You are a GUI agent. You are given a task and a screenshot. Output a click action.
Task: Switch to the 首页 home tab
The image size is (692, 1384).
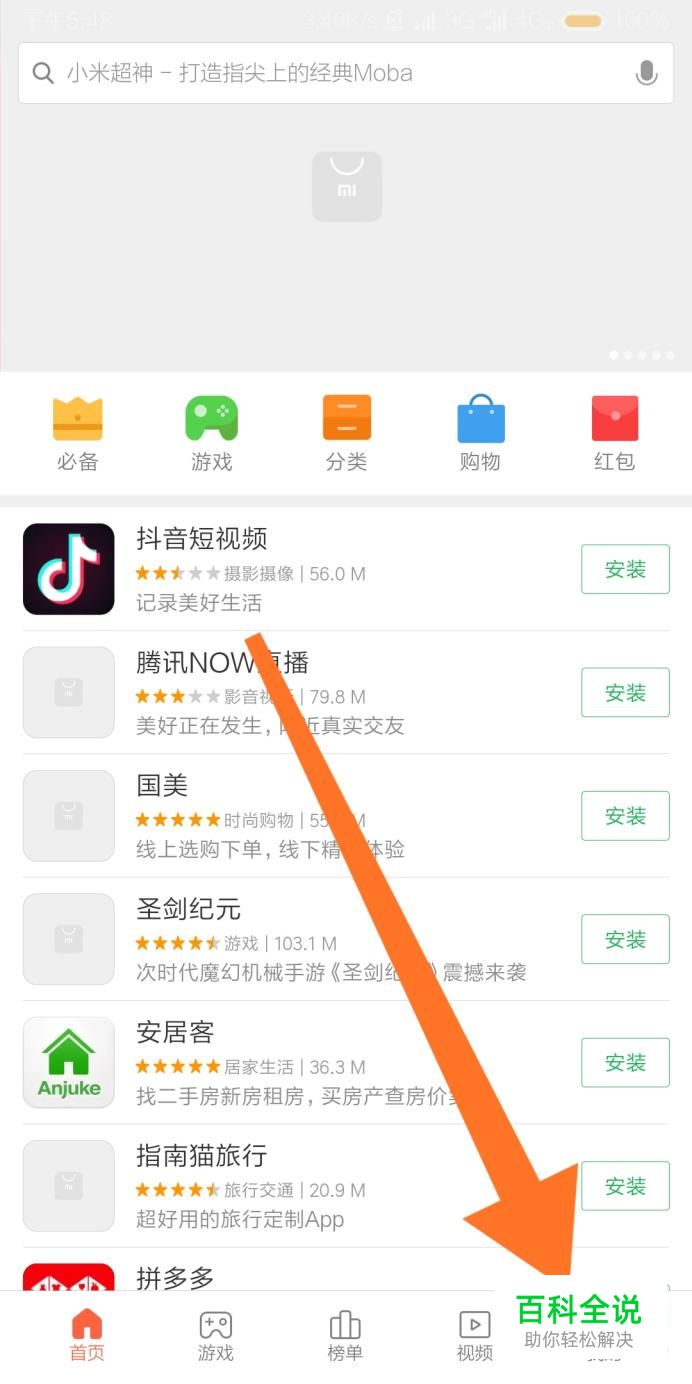point(87,1336)
